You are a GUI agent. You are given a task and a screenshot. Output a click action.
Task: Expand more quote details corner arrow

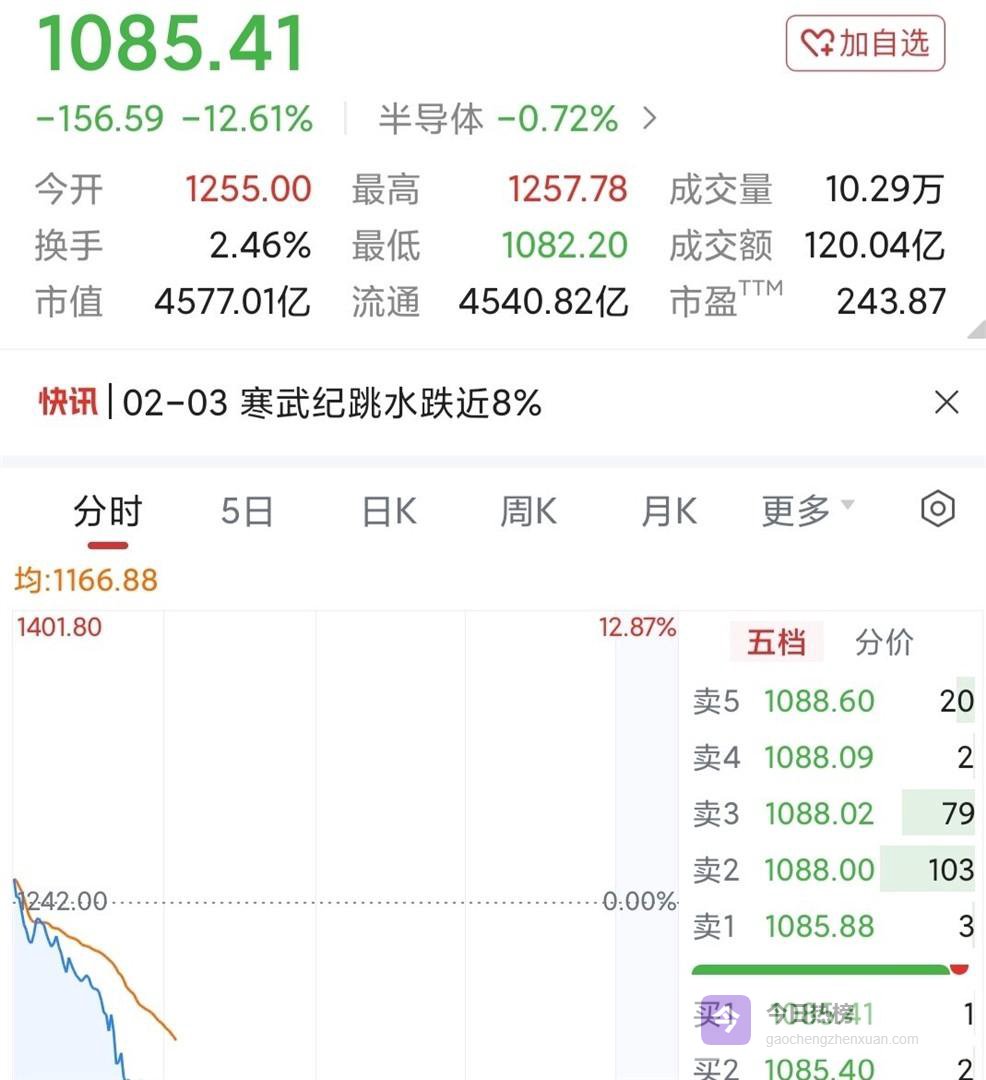coord(975,330)
